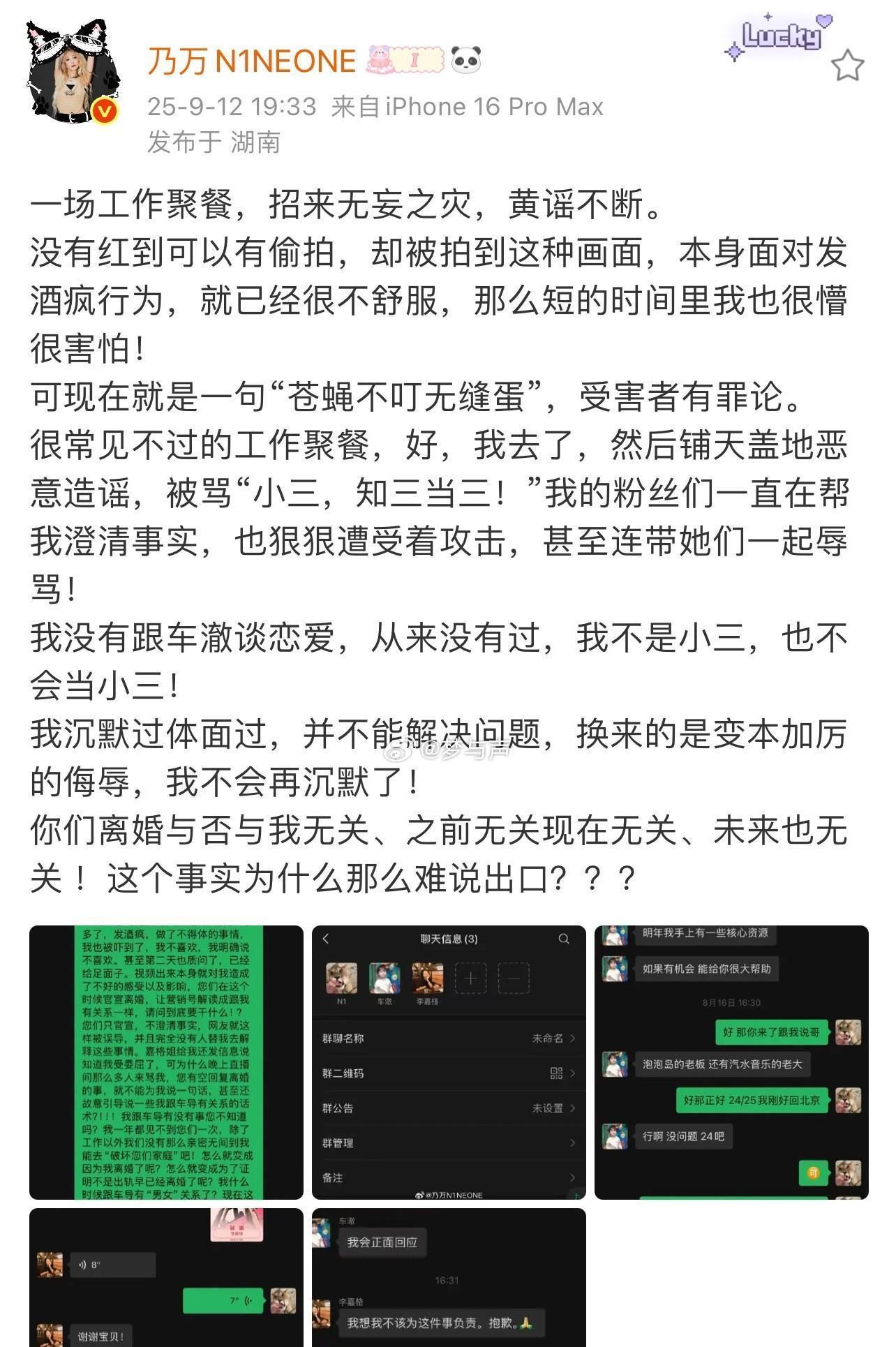The image size is (896, 1347).
Task: Open the first image with the green chat message
Action: click(166, 1062)
